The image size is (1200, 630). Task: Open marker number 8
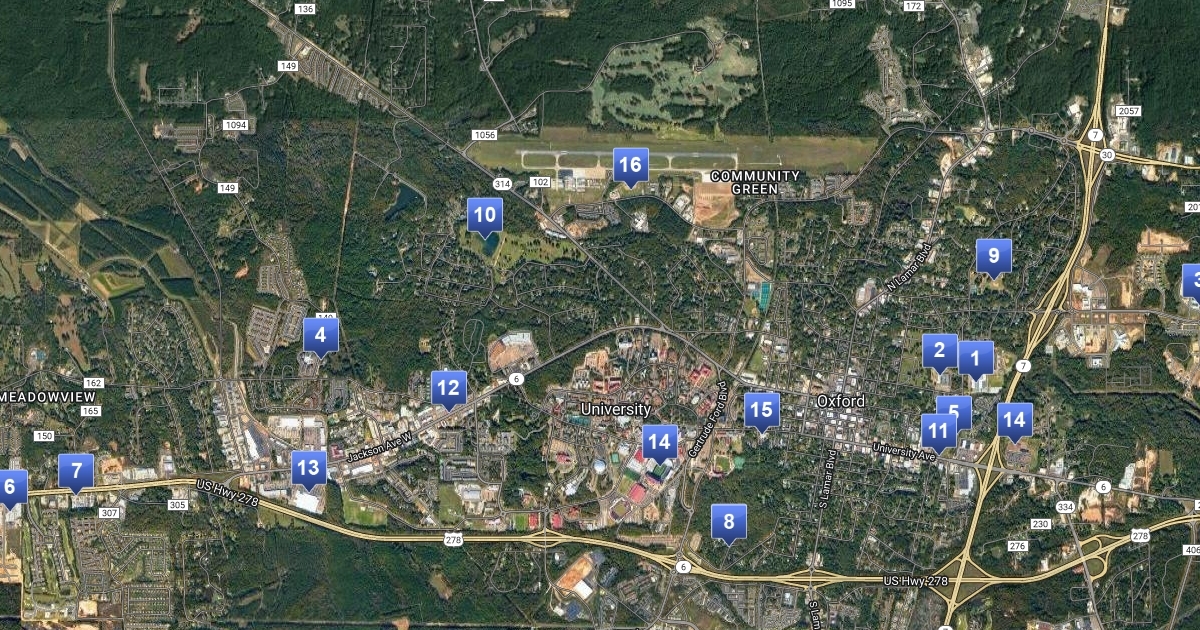pos(729,521)
